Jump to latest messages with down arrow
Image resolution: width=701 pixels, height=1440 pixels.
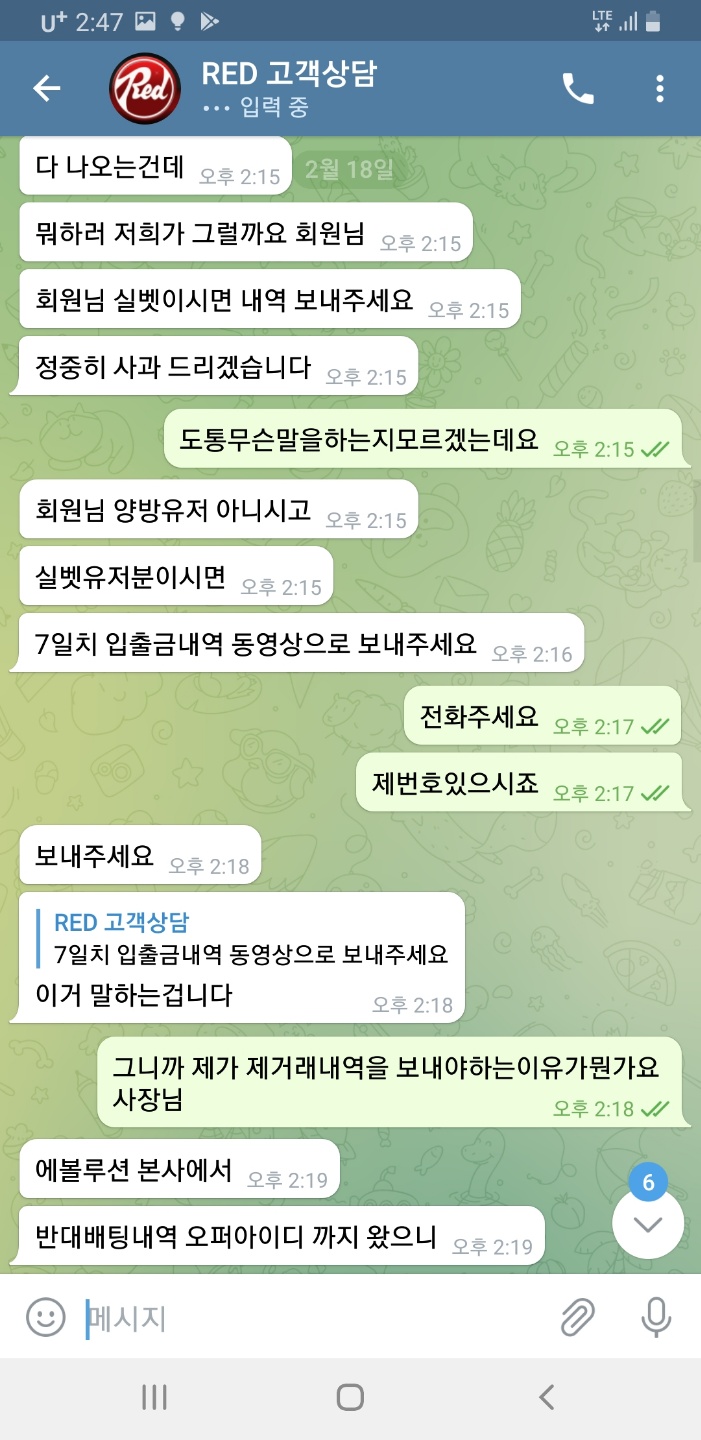(x=648, y=1223)
